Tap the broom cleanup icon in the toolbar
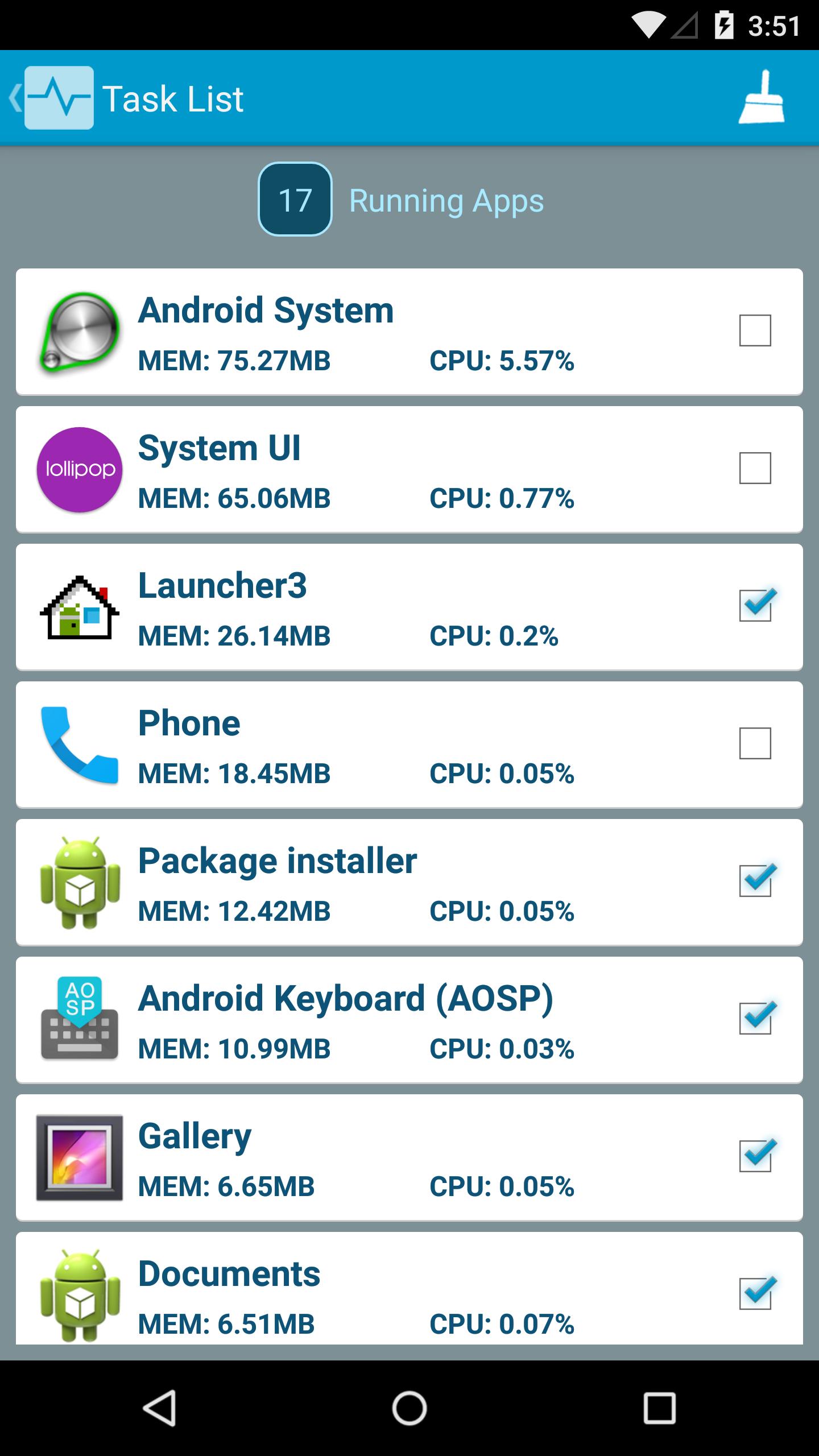819x1456 pixels. click(x=765, y=98)
